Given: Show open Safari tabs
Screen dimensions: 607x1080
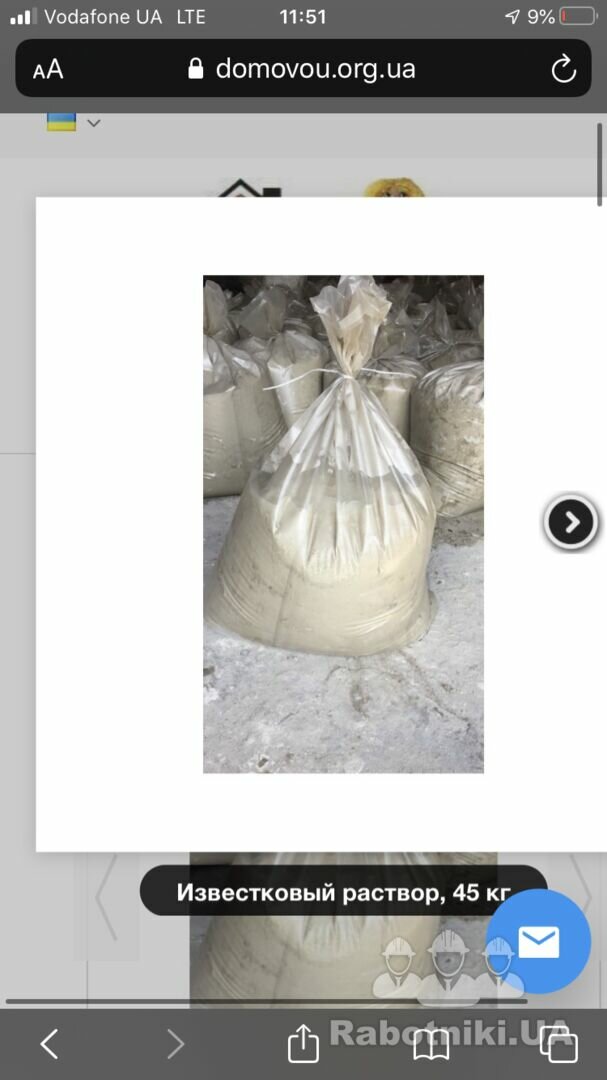Looking at the screenshot, I should pyautogui.click(x=559, y=1044).
